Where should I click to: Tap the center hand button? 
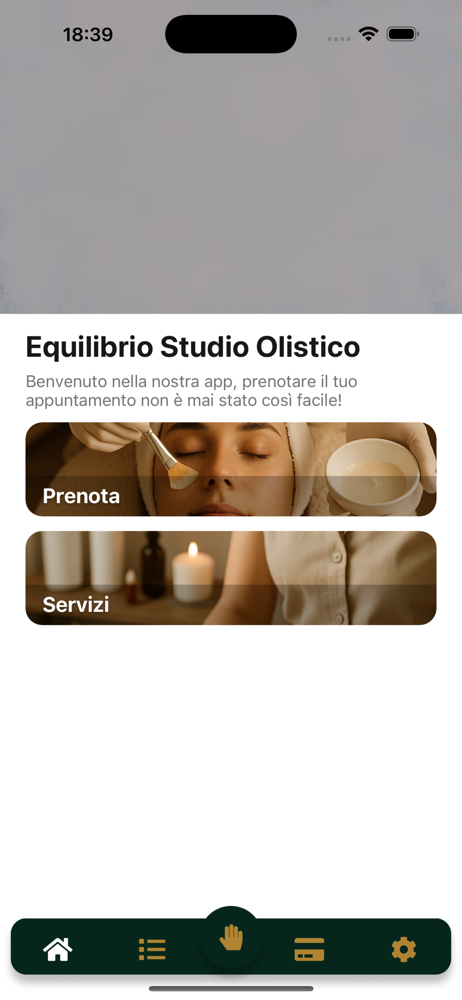(231, 938)
